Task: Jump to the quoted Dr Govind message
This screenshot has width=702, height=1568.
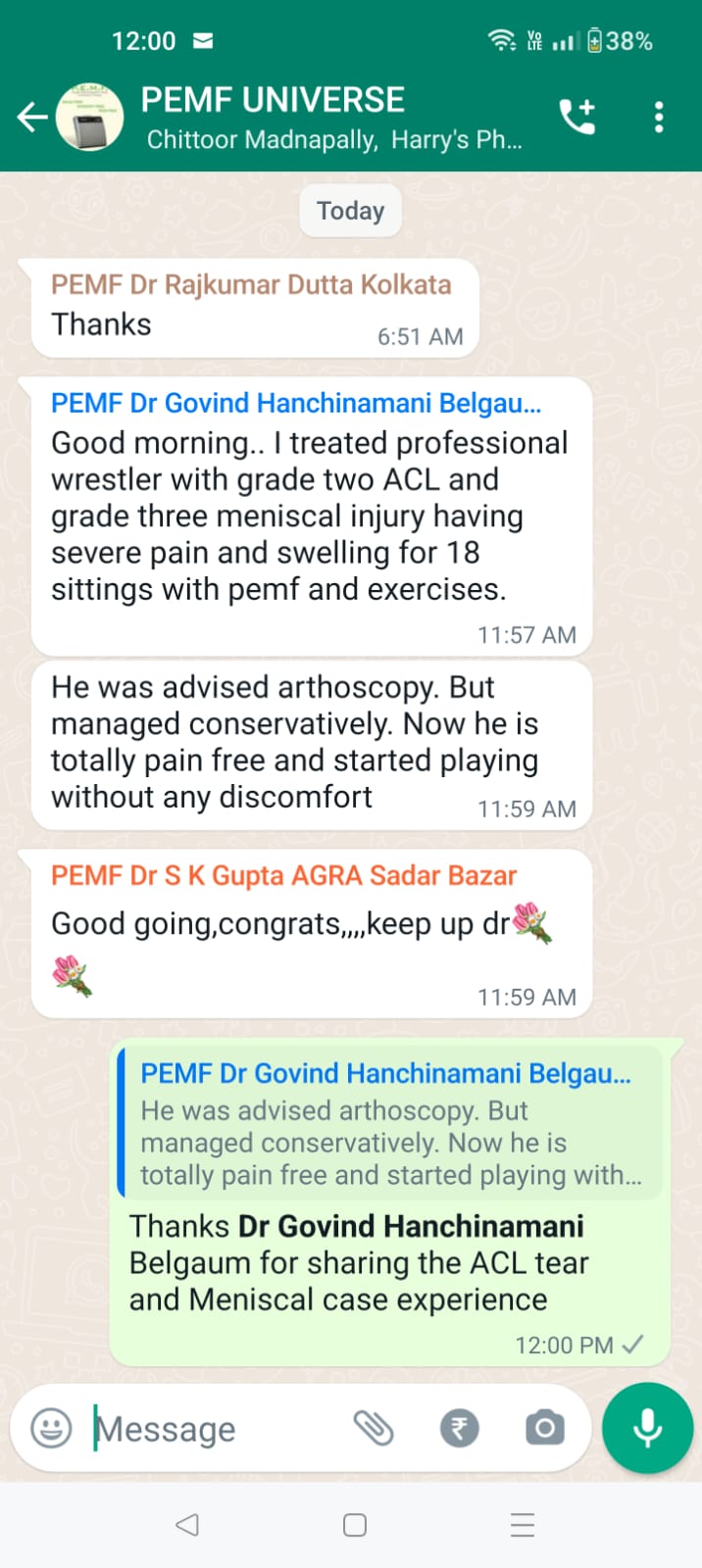Action: point(390,1125)
